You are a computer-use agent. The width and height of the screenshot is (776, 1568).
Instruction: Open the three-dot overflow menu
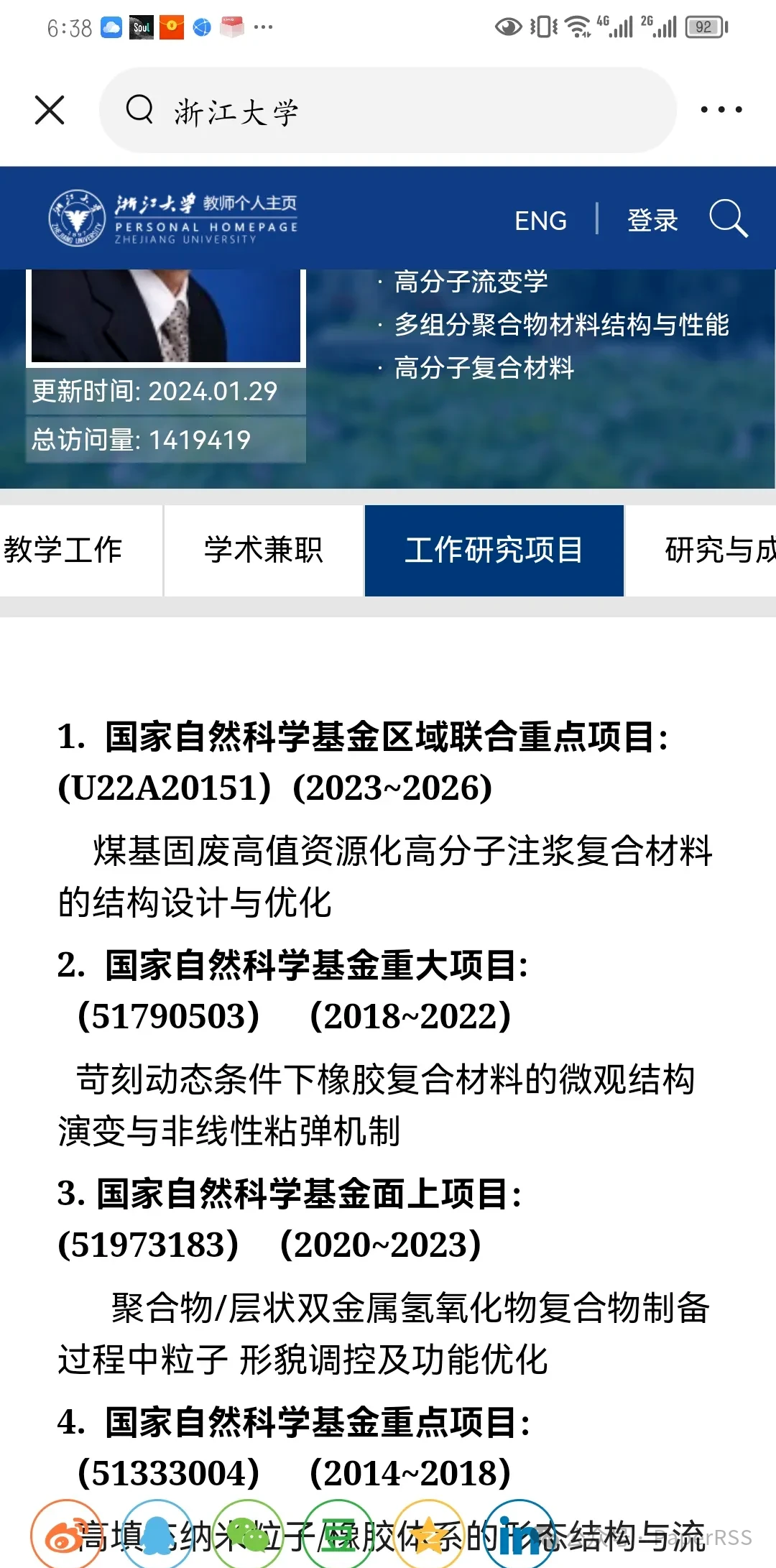coord(721,110)
